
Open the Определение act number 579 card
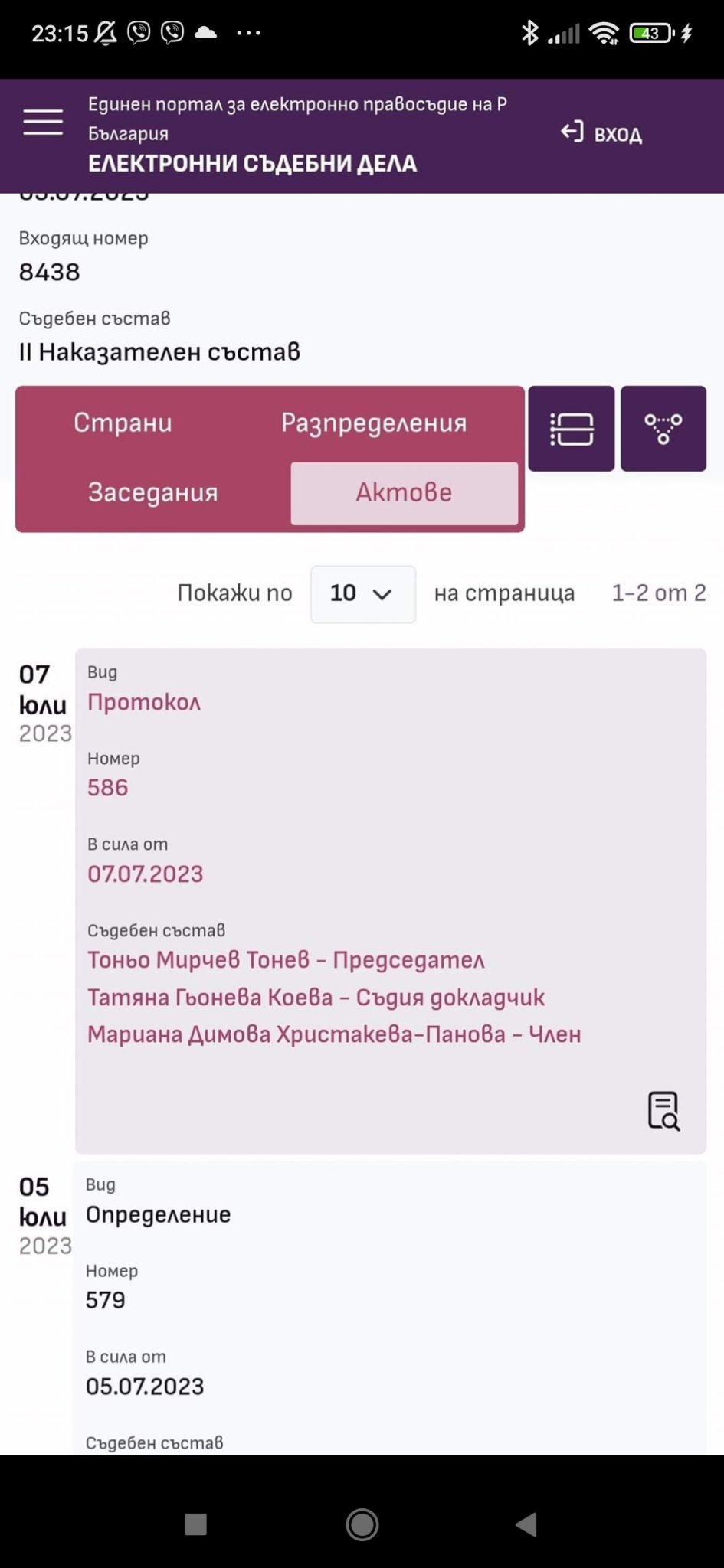point(158,1215)
